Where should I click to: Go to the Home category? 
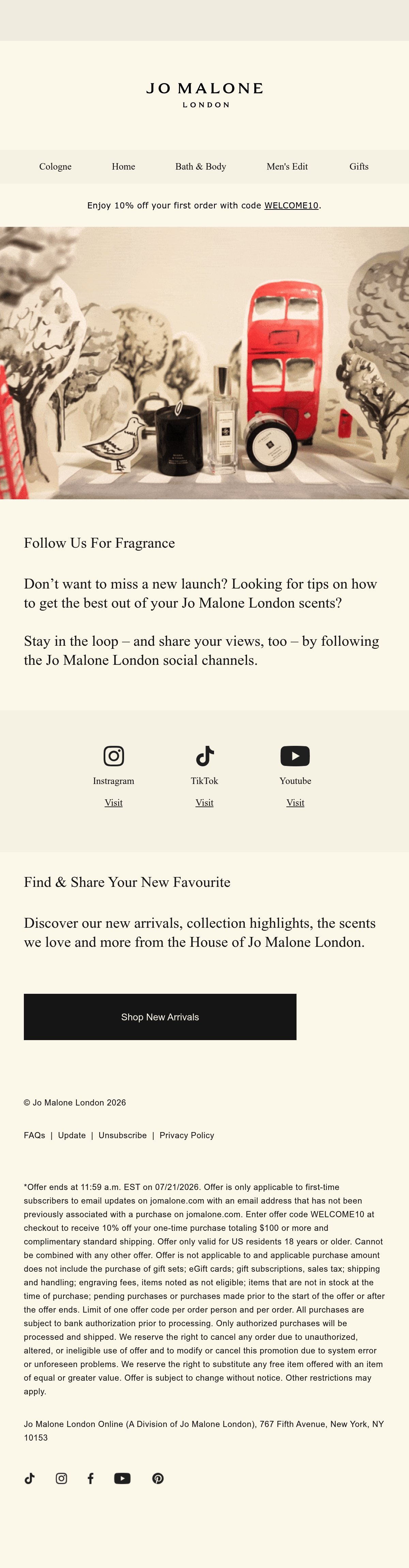click(x=124, y=167)
